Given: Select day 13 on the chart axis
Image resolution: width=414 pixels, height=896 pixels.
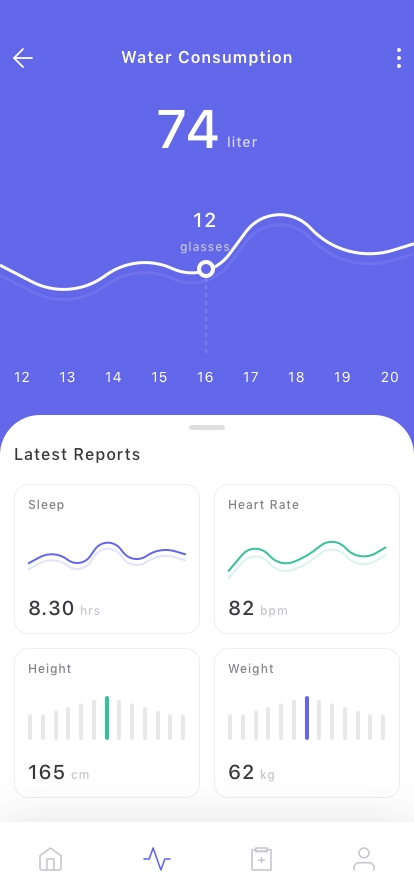Looking at the screenshot, I should click(x=67, y=377).
